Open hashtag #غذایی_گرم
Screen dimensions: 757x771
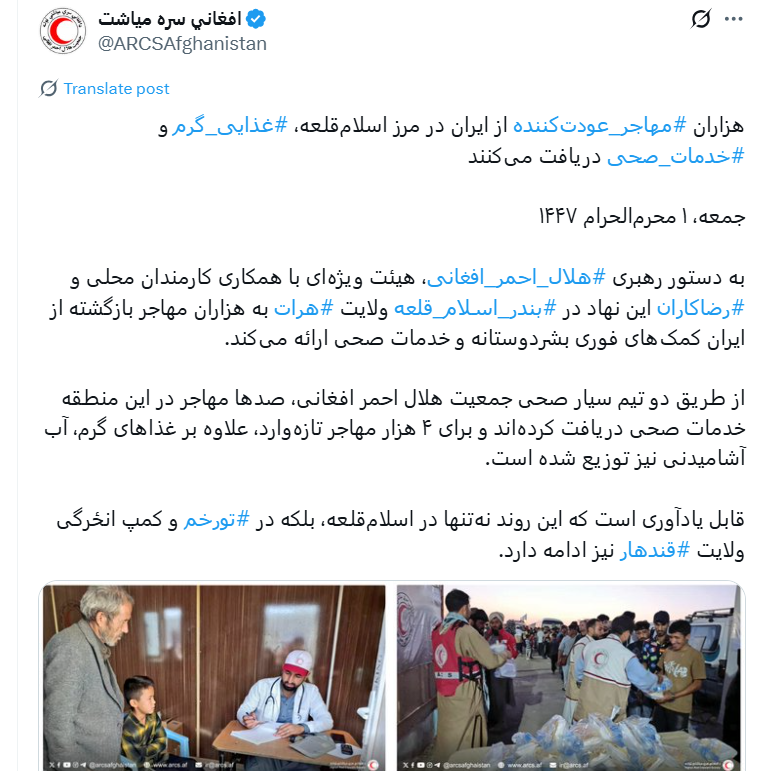[x=222, y=127]
